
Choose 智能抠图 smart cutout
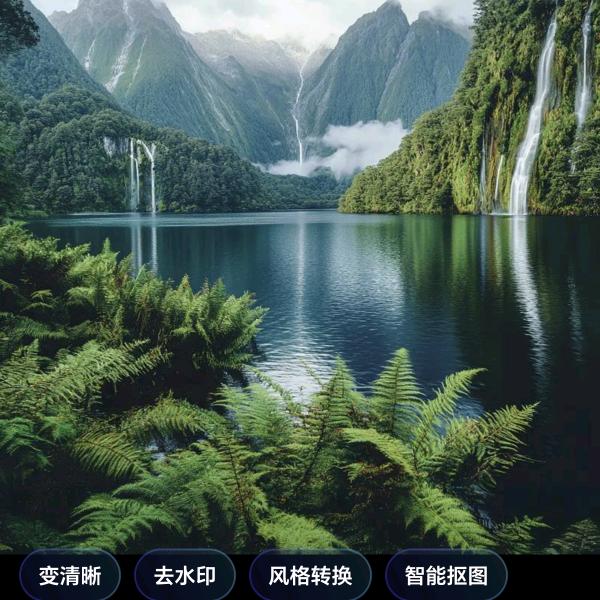click(446, 576)
